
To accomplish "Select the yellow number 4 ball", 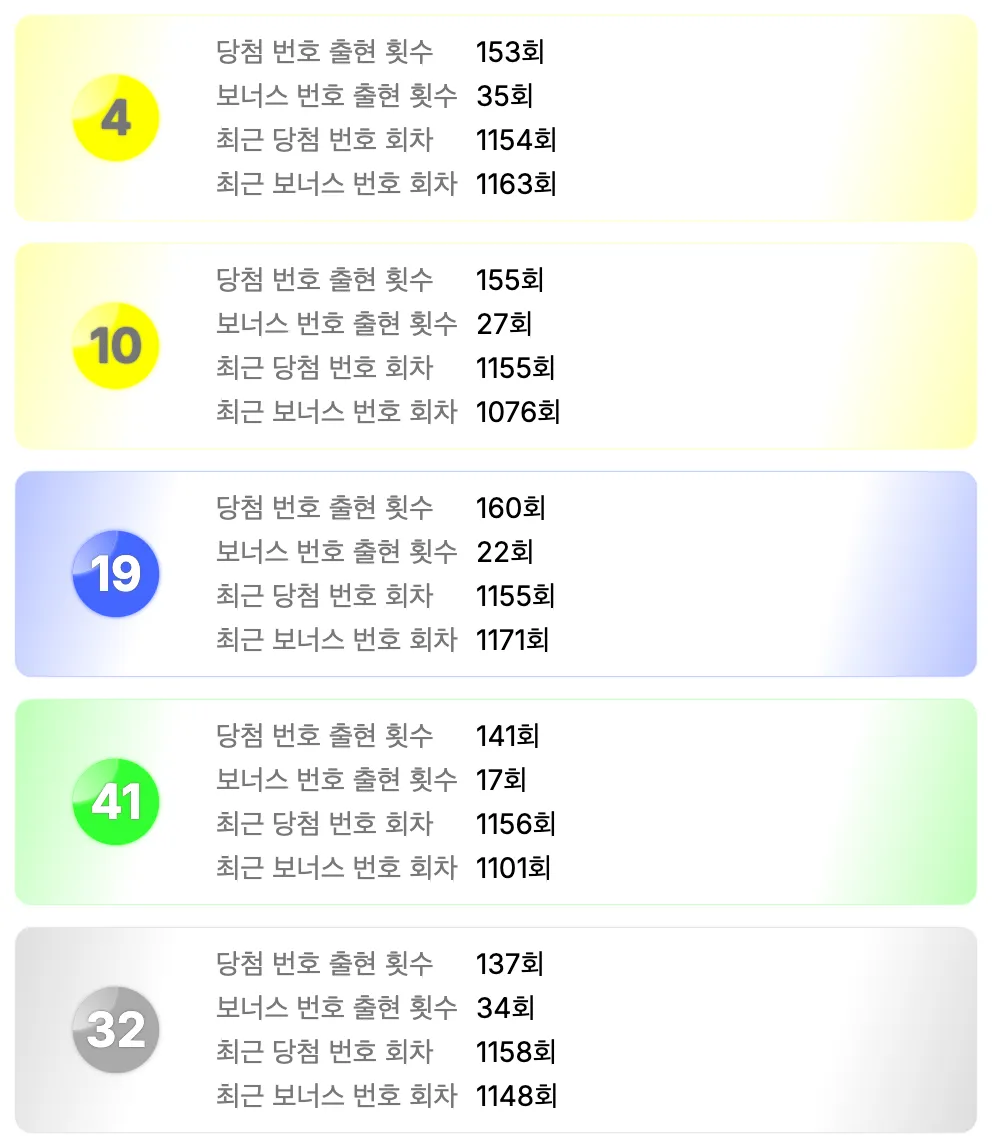I will tap(113, 117).
